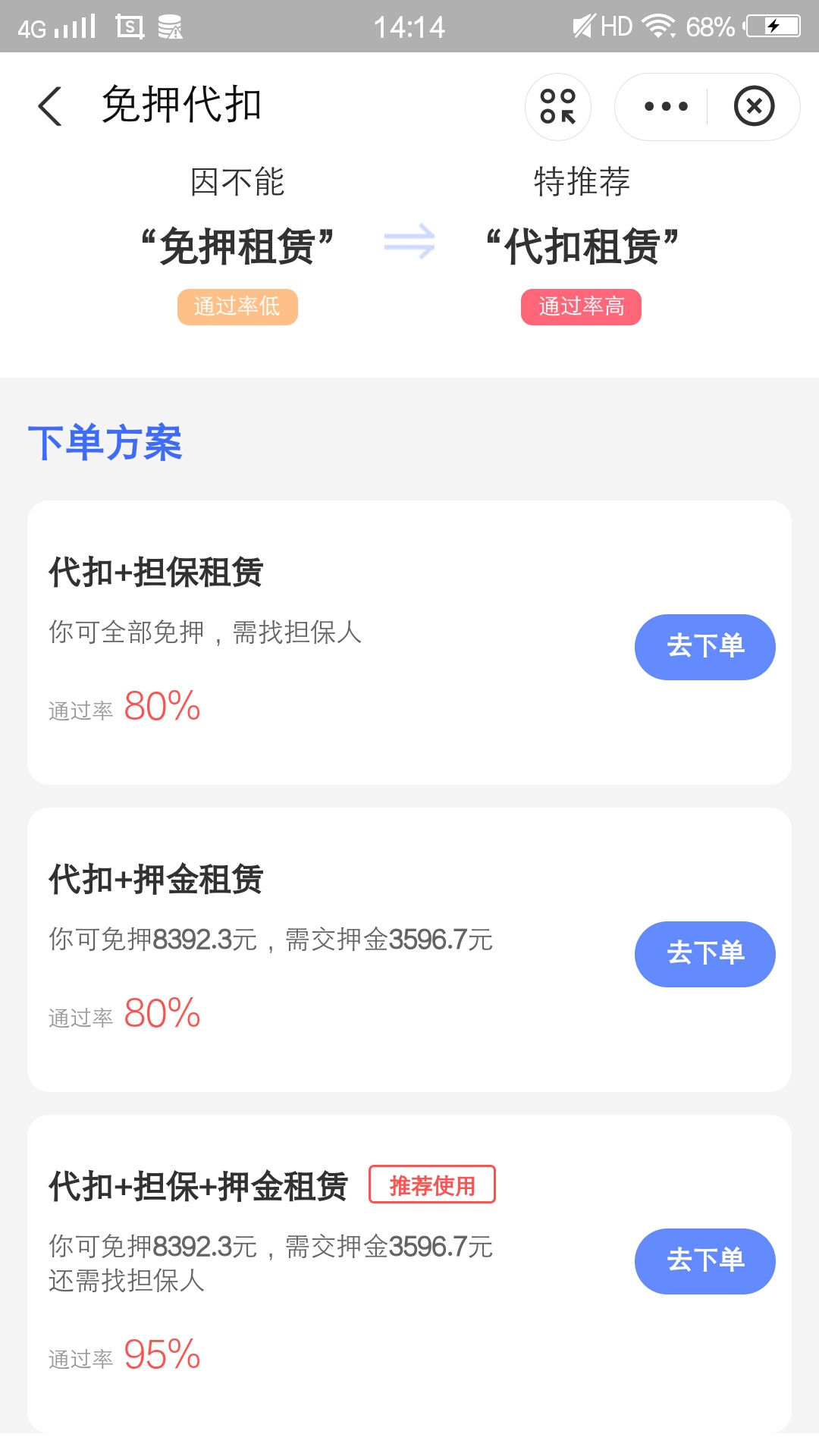Image resolution: width=819 pixels, height=1456 pixels.
Task: Close the mini program
Action: 754,106
